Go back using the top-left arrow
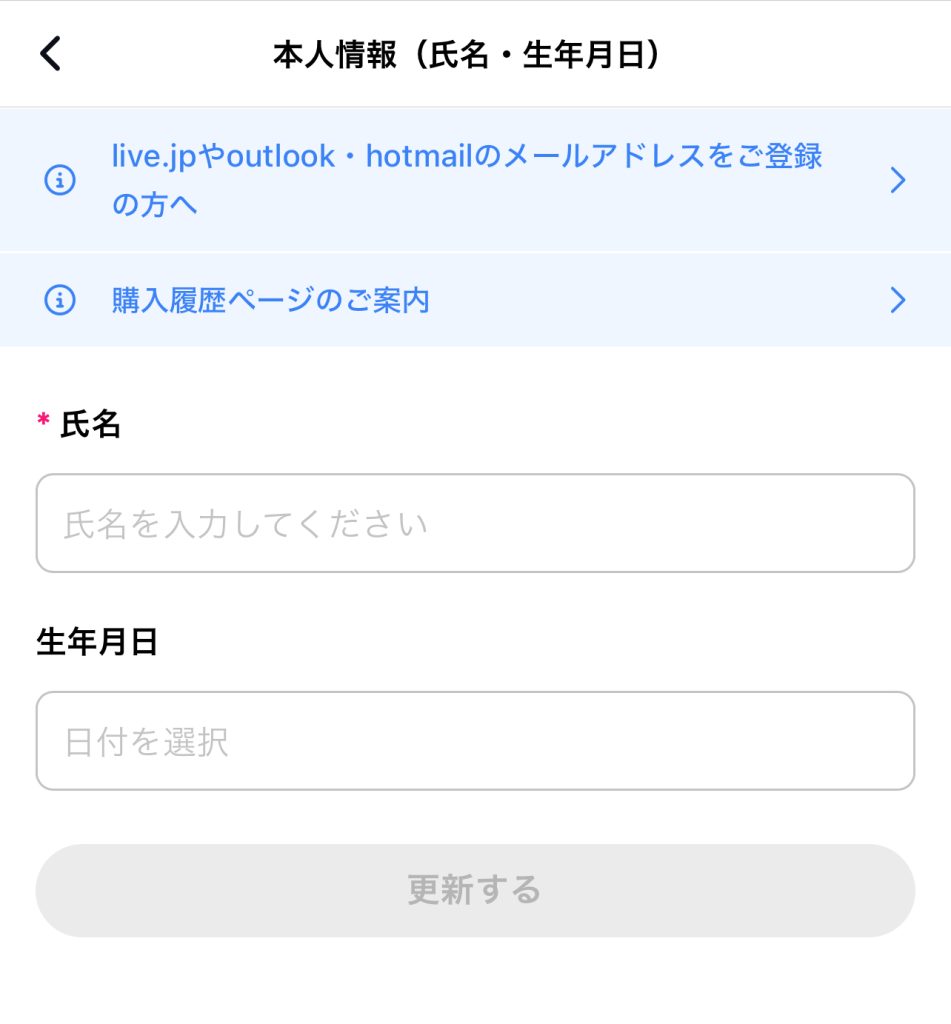The image size is (951, 1024). click(50, 54)
